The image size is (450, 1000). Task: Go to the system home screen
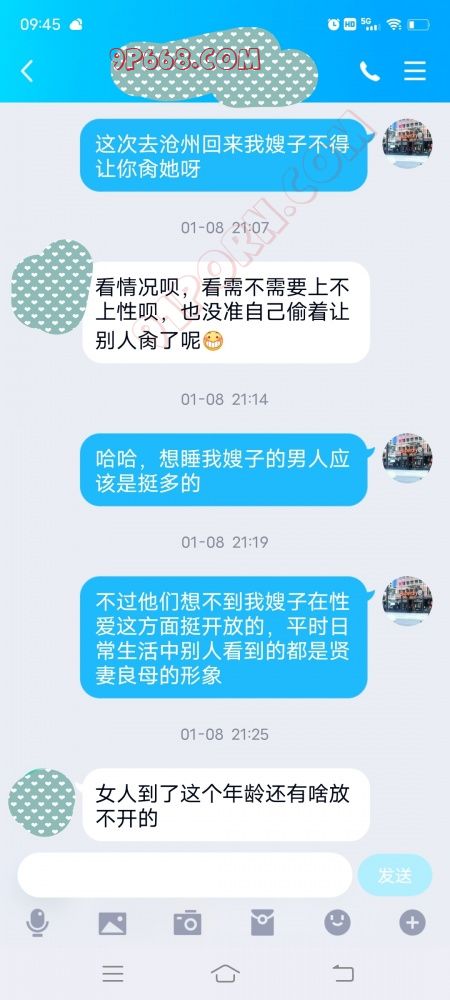click(x=225, y=973)
